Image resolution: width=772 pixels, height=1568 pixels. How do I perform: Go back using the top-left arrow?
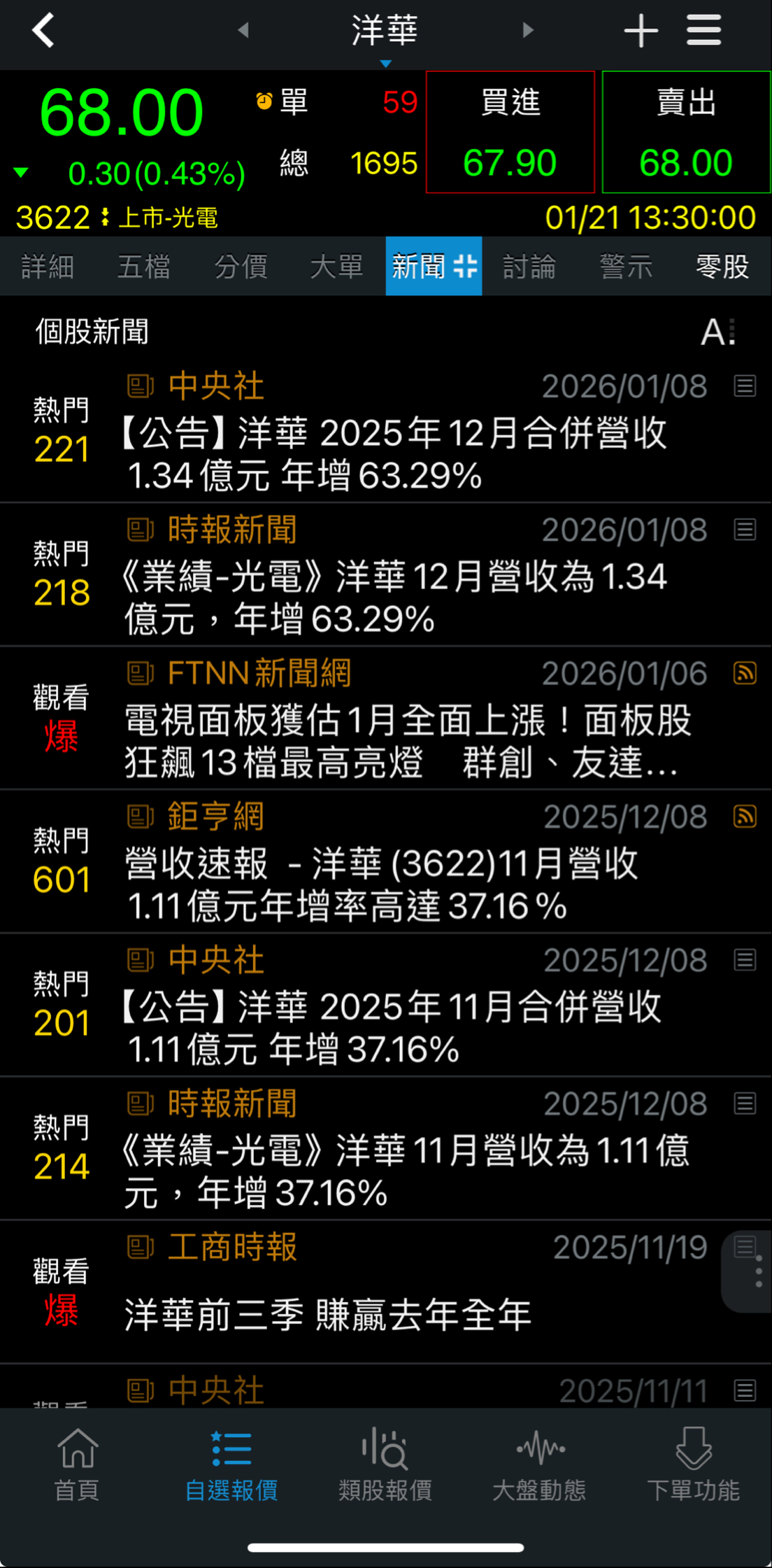point(43,31)
